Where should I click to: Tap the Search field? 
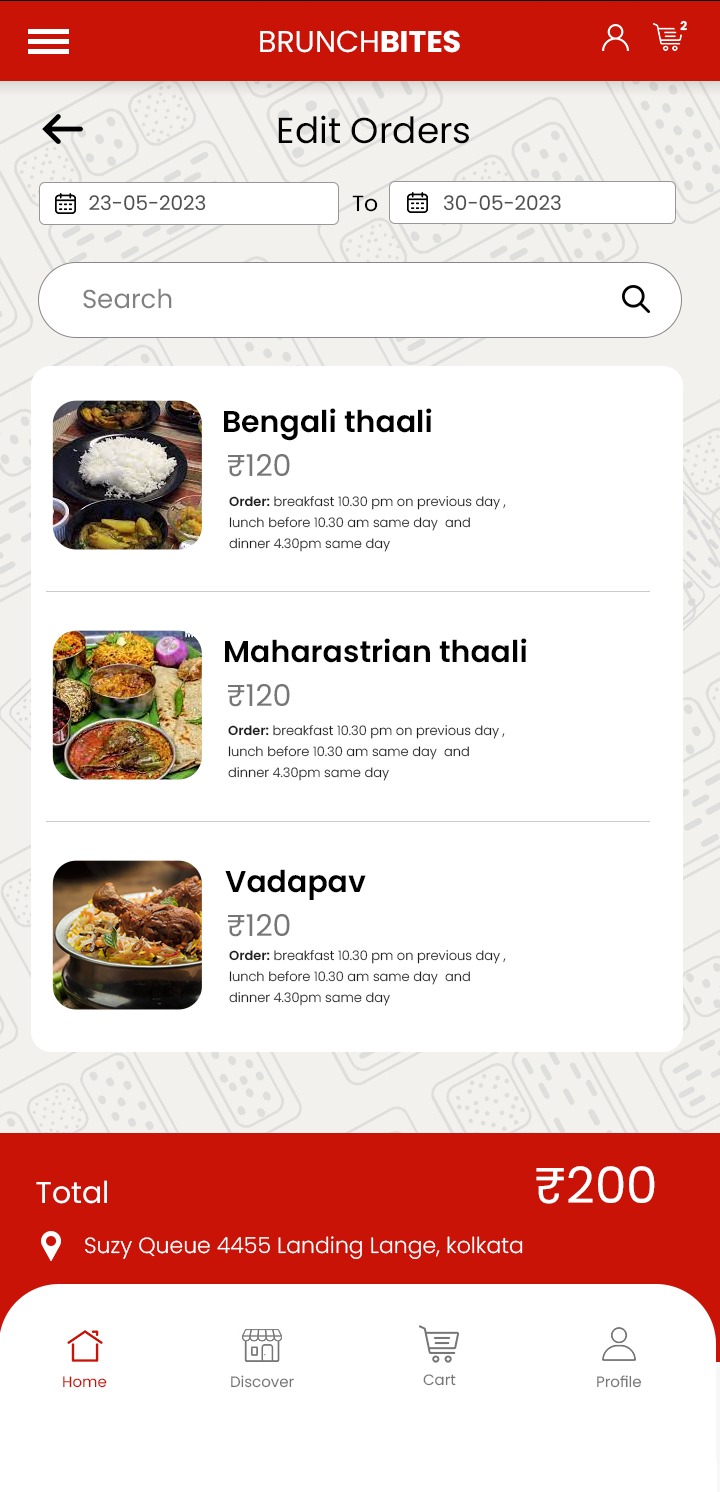[330, 299]
